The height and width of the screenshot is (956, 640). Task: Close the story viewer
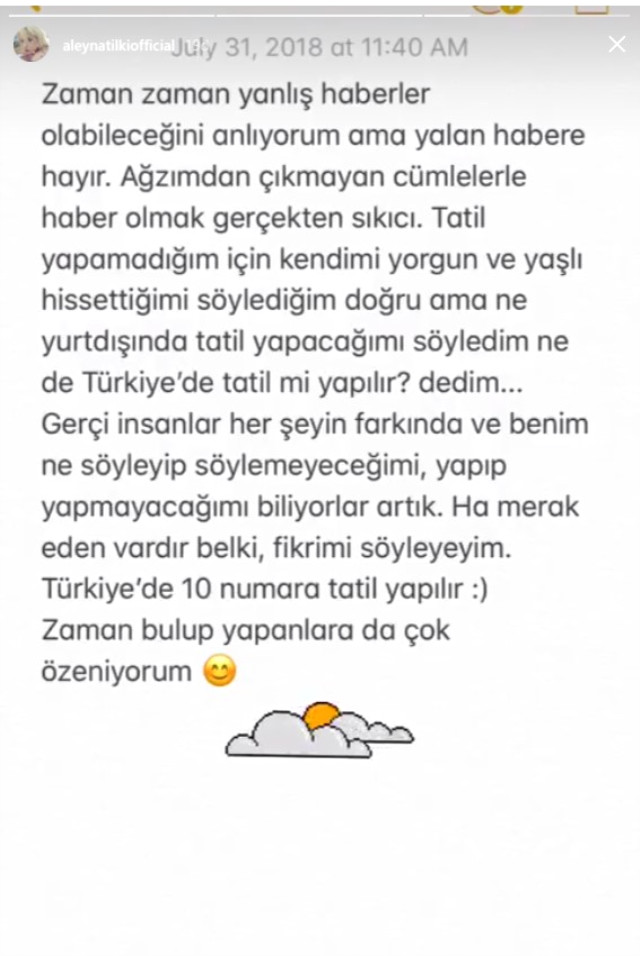click(617, 44)
